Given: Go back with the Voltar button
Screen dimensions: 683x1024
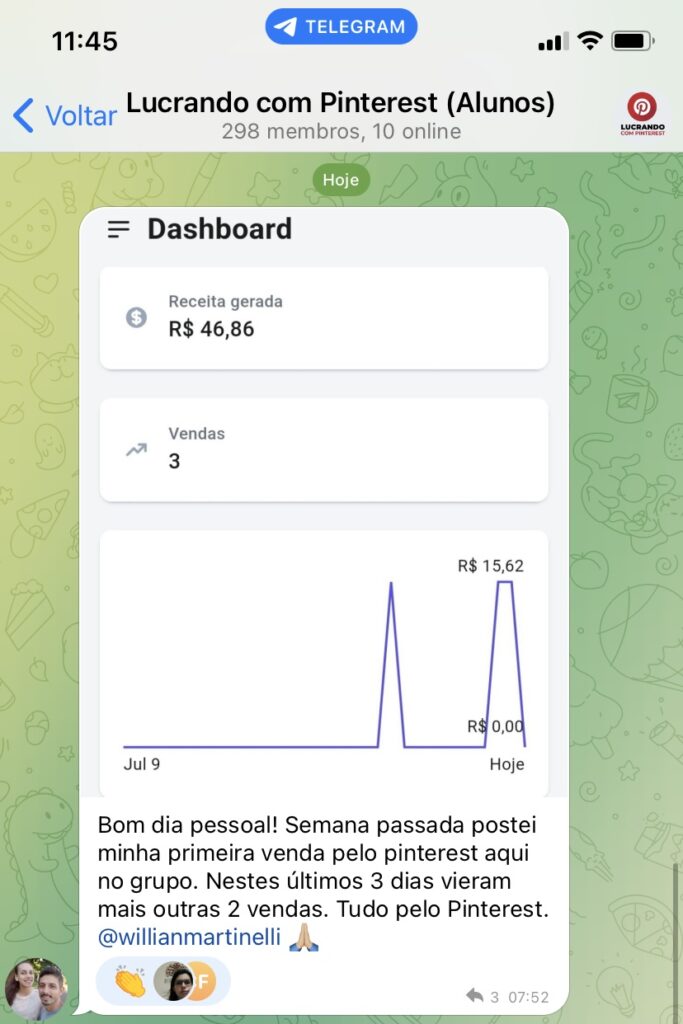Looking at the screenshot, I should click(64, 115).
